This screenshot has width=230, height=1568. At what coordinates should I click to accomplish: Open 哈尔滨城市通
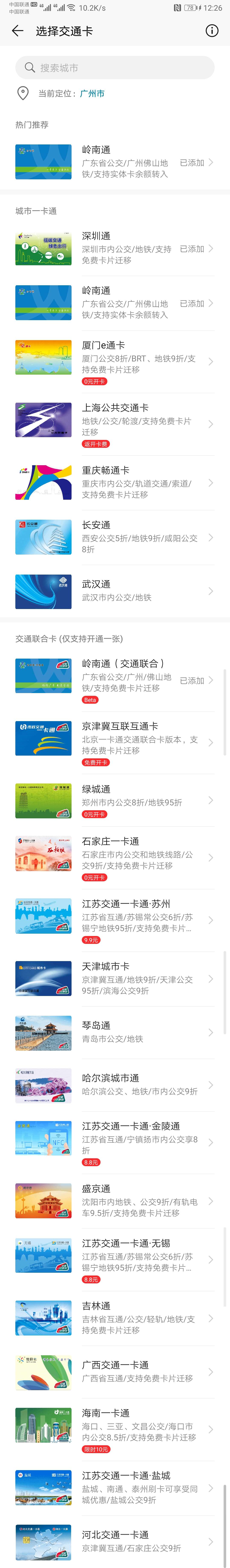click(115, 1085)
